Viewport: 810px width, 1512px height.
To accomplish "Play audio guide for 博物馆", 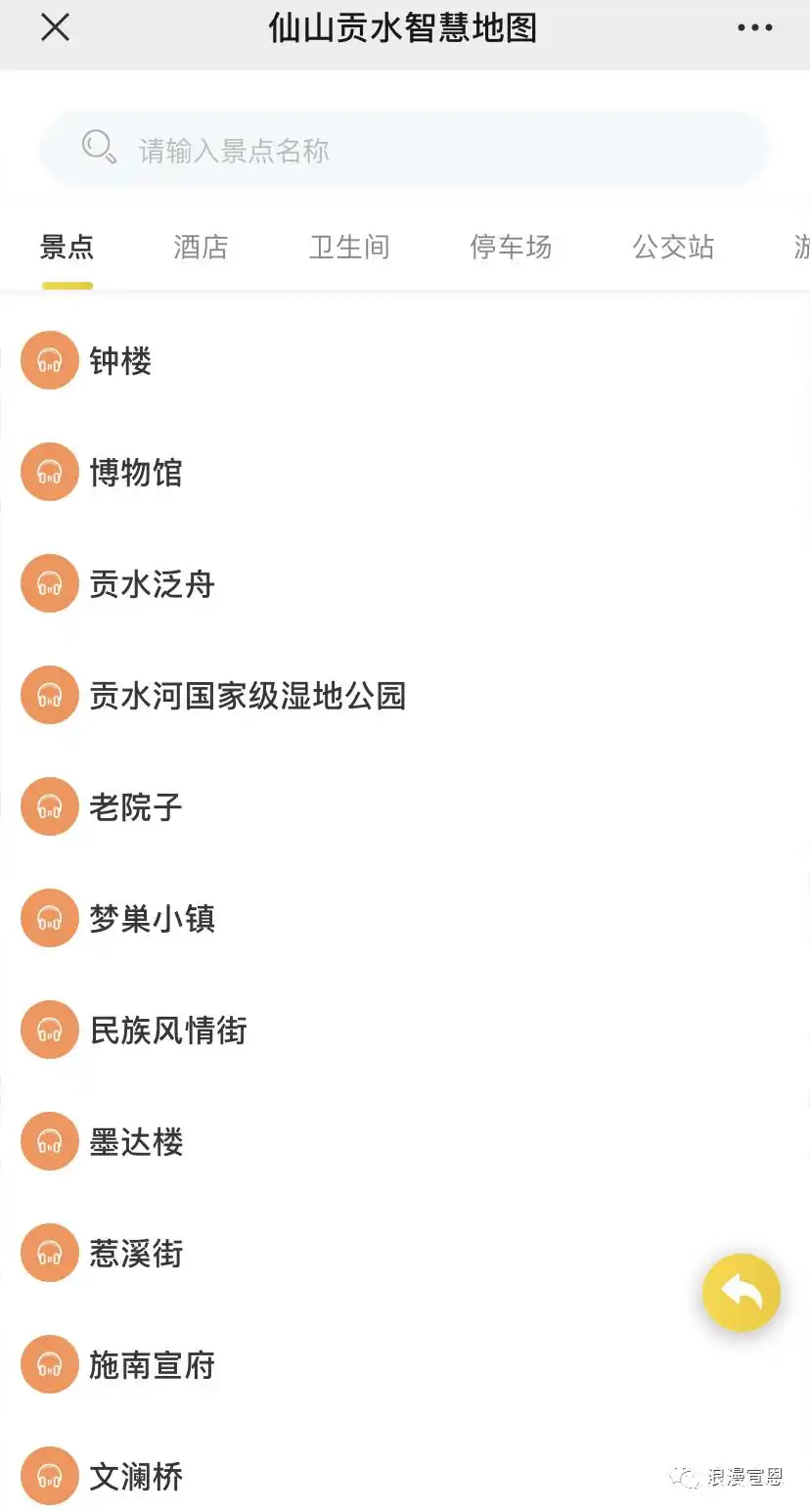I will (x=50, y=472).
